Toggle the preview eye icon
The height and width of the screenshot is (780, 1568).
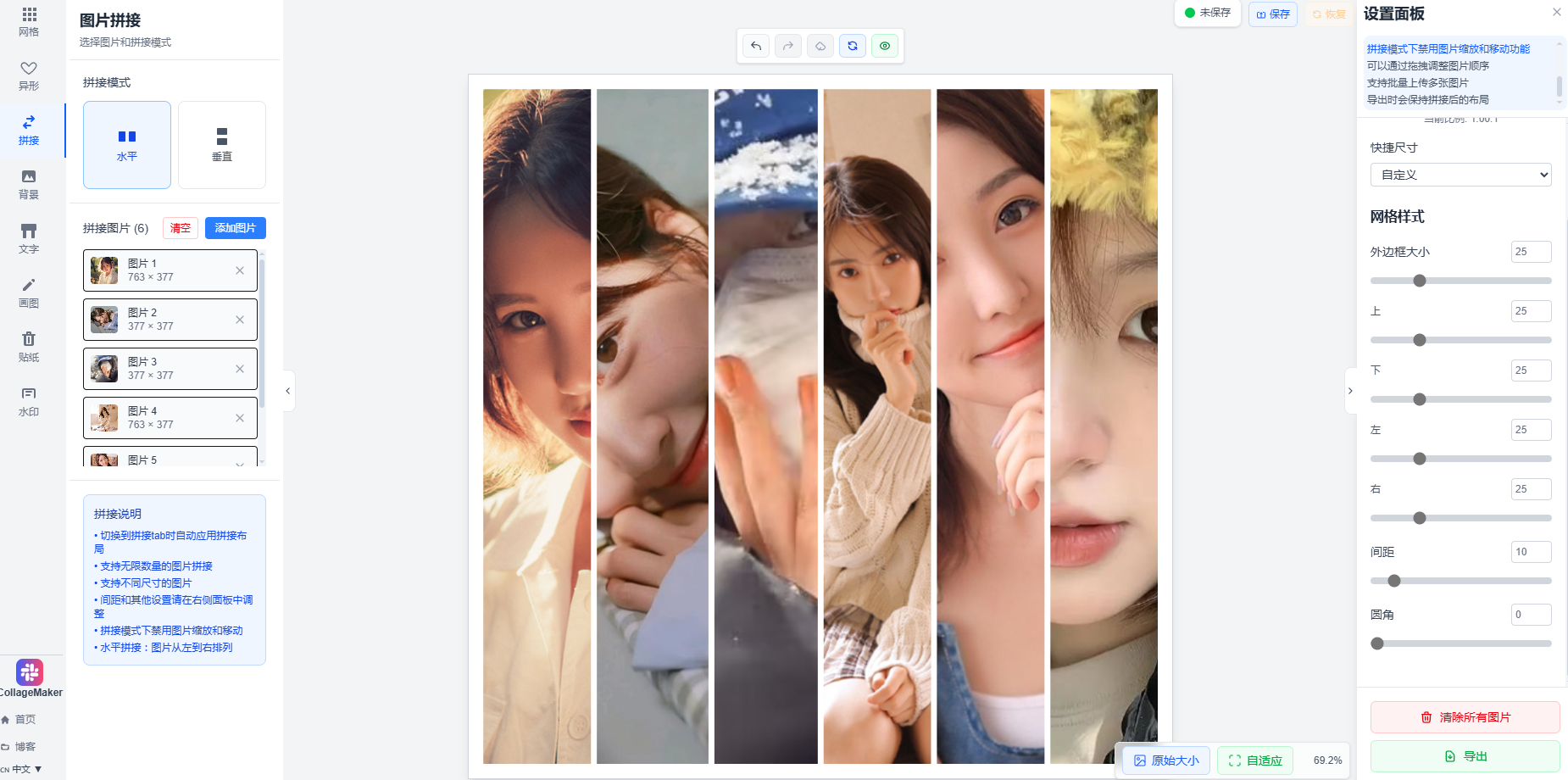pyautogui.click(x=885, y=46)
